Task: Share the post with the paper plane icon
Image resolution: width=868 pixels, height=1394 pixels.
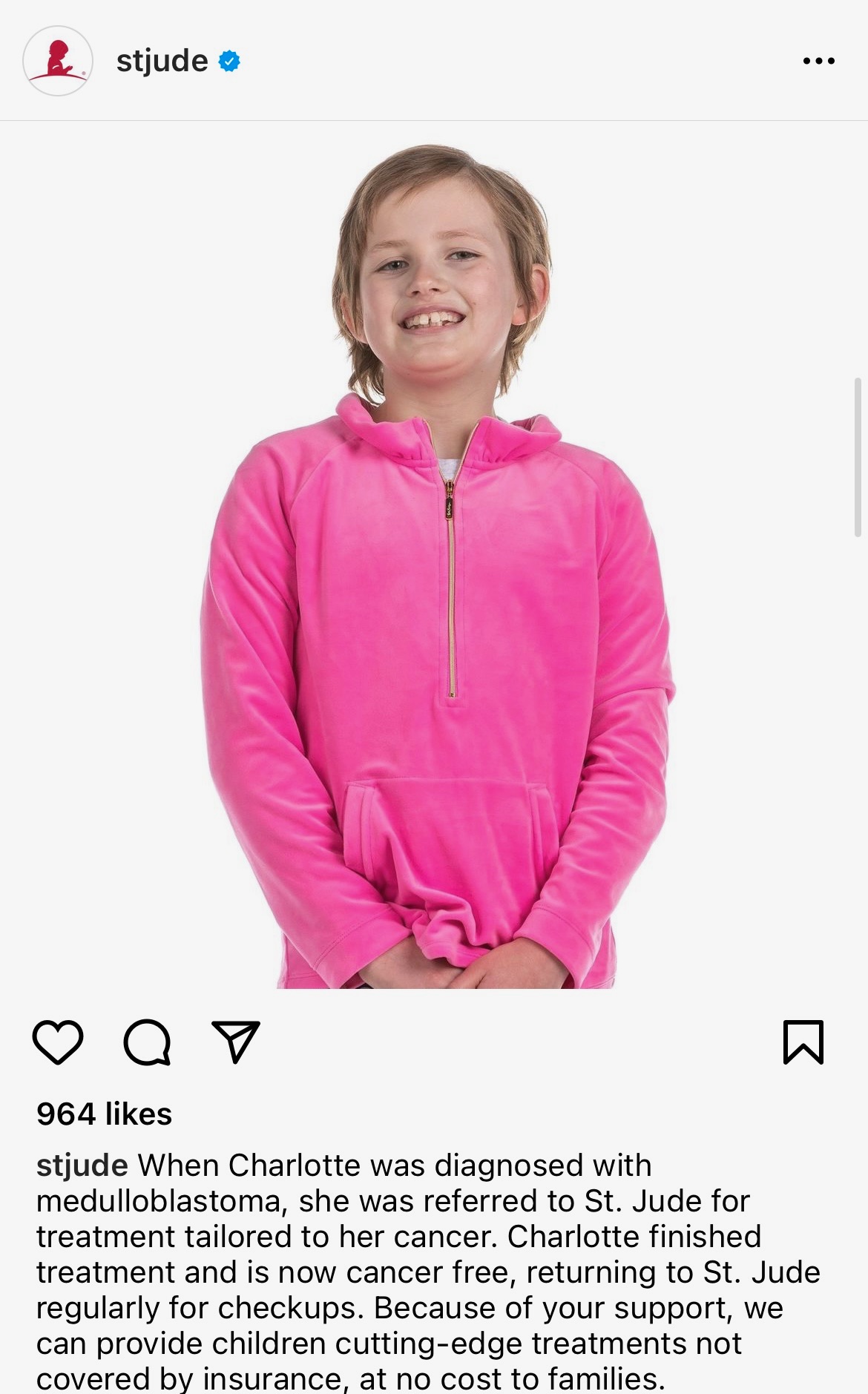Action: tap(236, 1042)
